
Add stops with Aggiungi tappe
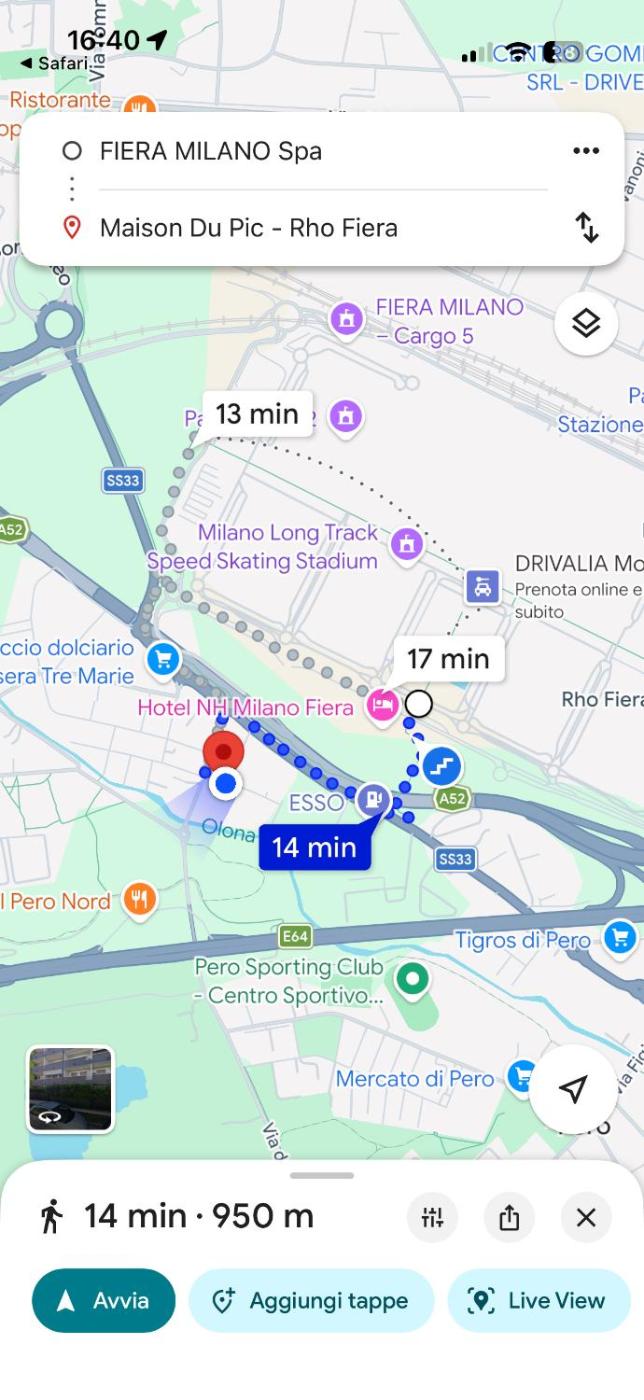point(311,1300)
